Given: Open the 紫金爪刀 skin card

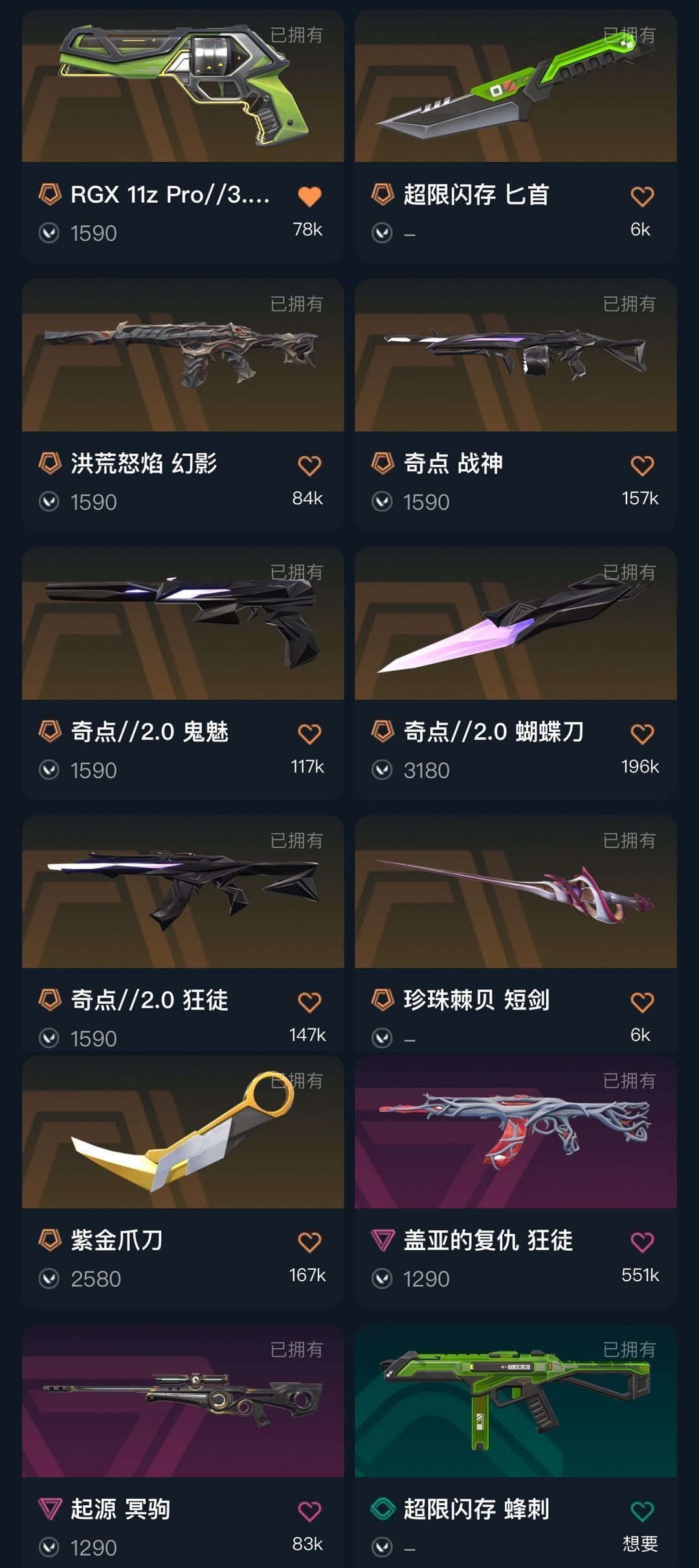Looking at the screenshot, I should [183, 1133].
